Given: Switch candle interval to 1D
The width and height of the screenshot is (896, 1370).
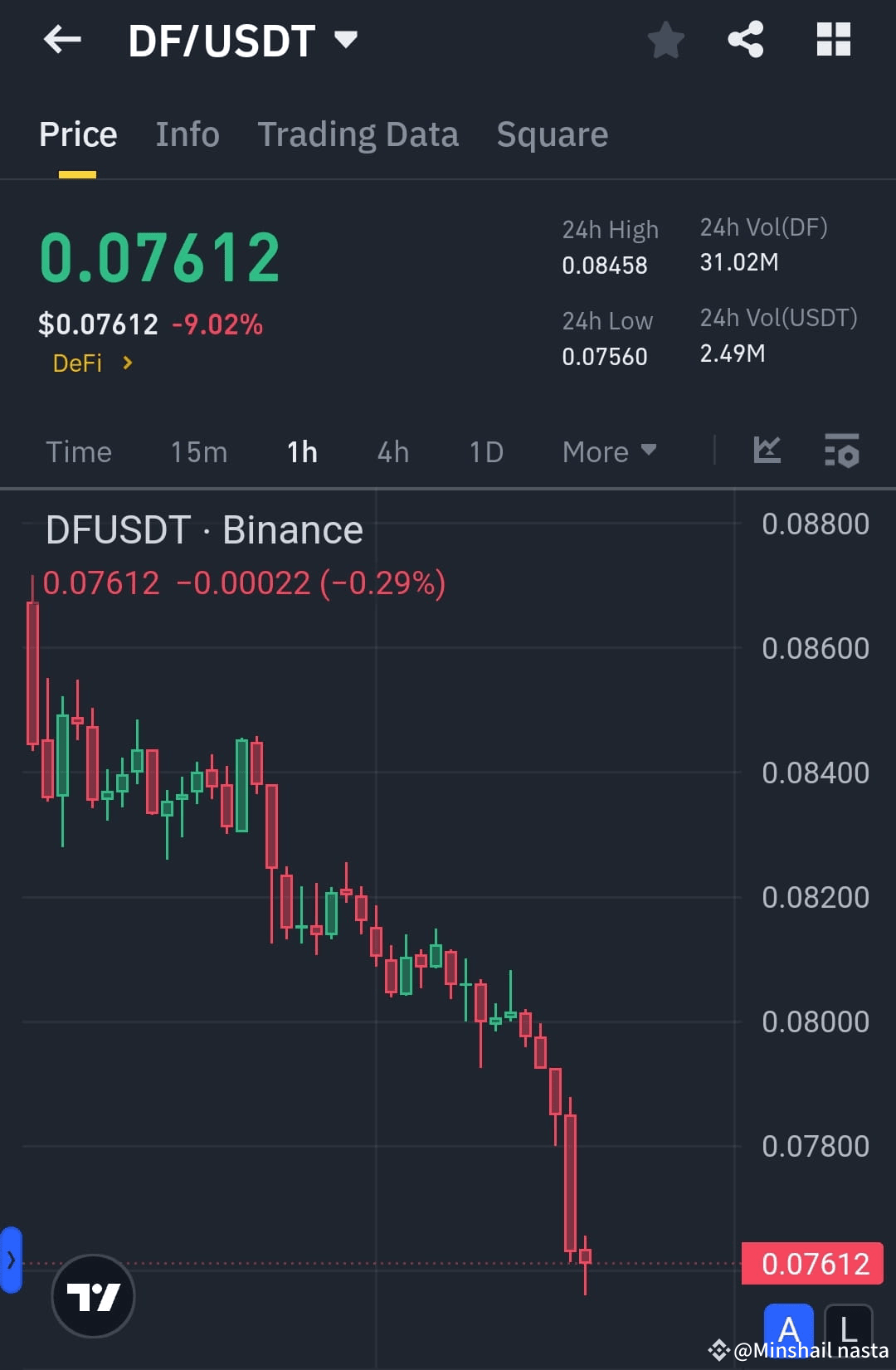Looking at the screenshot, I should coord(485,451).
